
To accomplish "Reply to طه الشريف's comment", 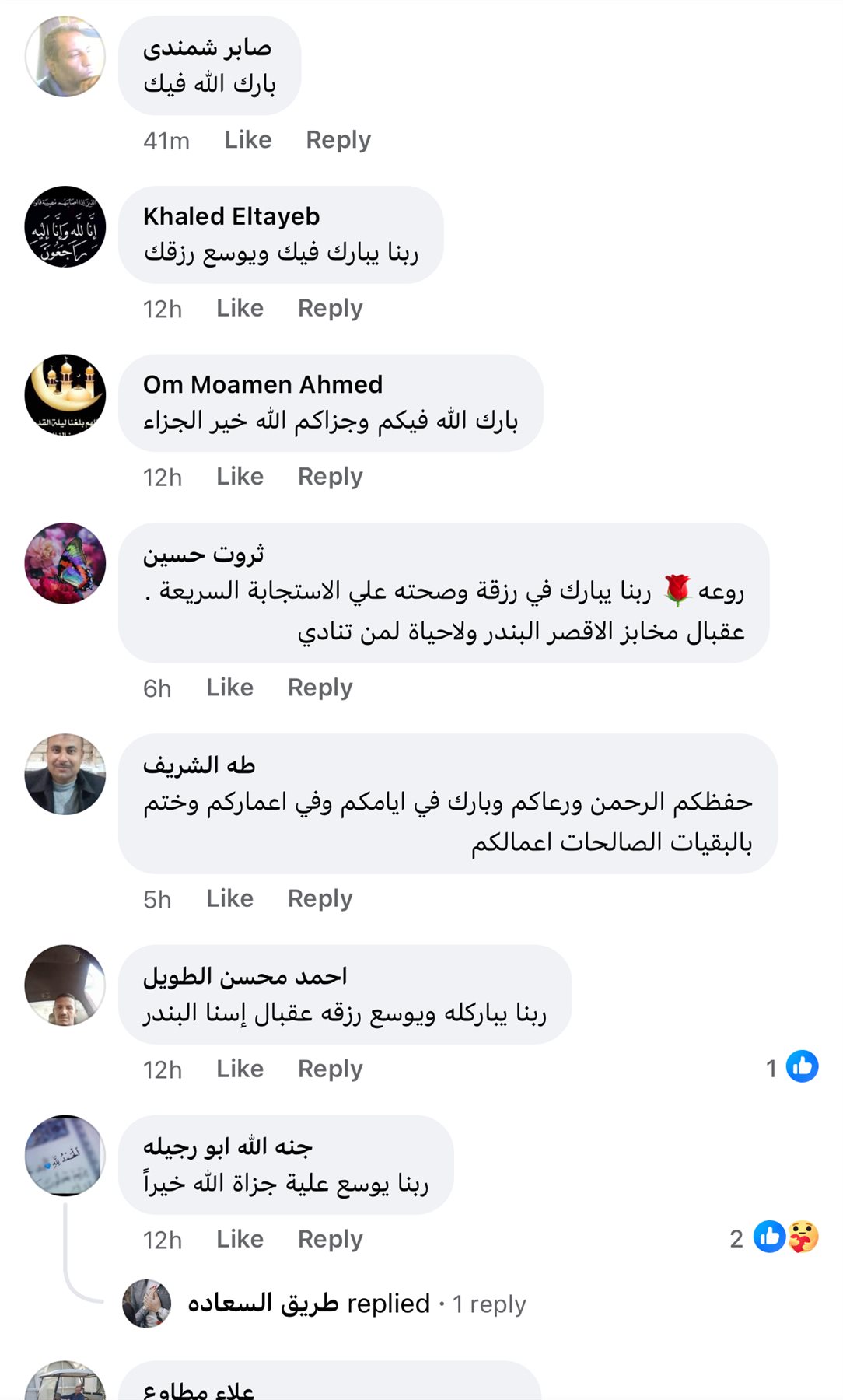I will [320, 898].
